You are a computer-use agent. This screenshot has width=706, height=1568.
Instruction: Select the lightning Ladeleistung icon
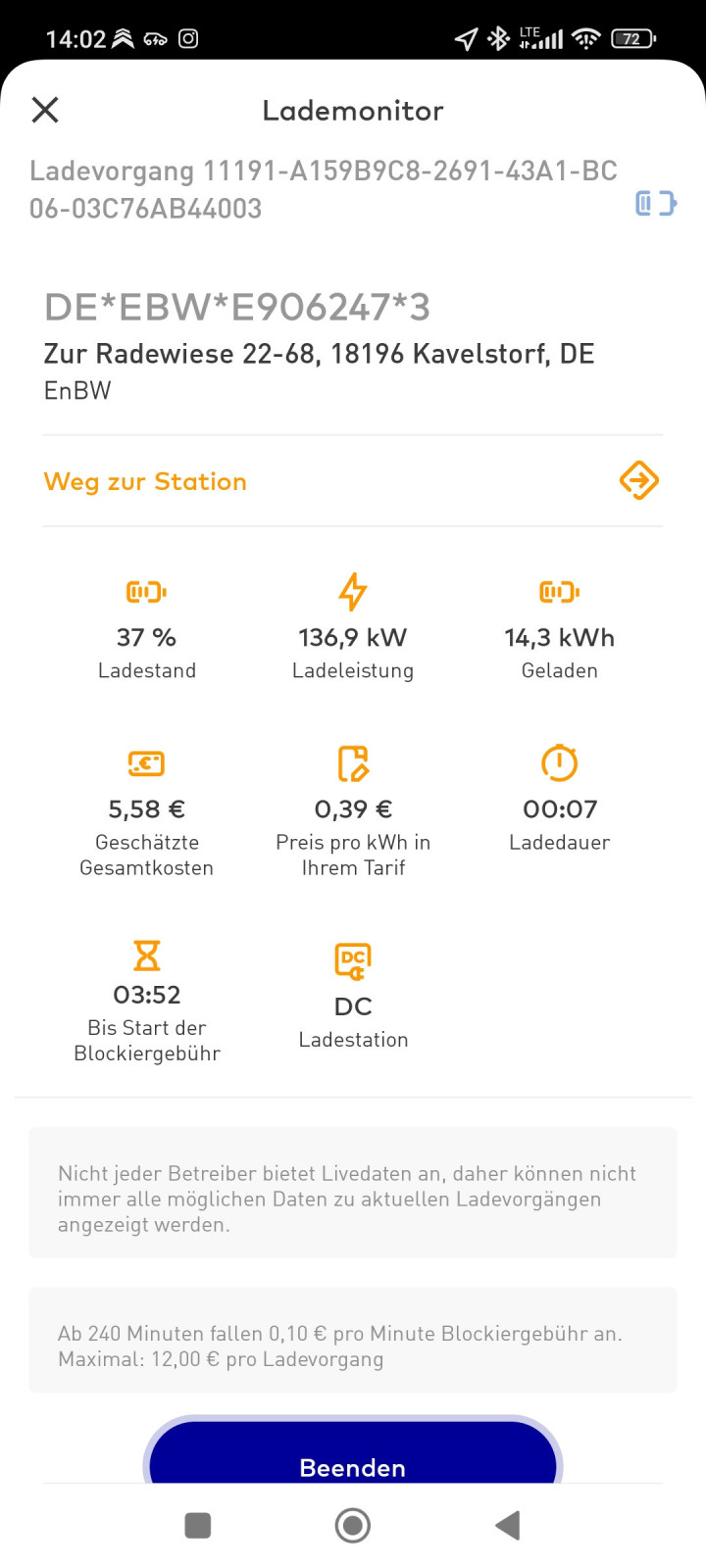point(352,591)
